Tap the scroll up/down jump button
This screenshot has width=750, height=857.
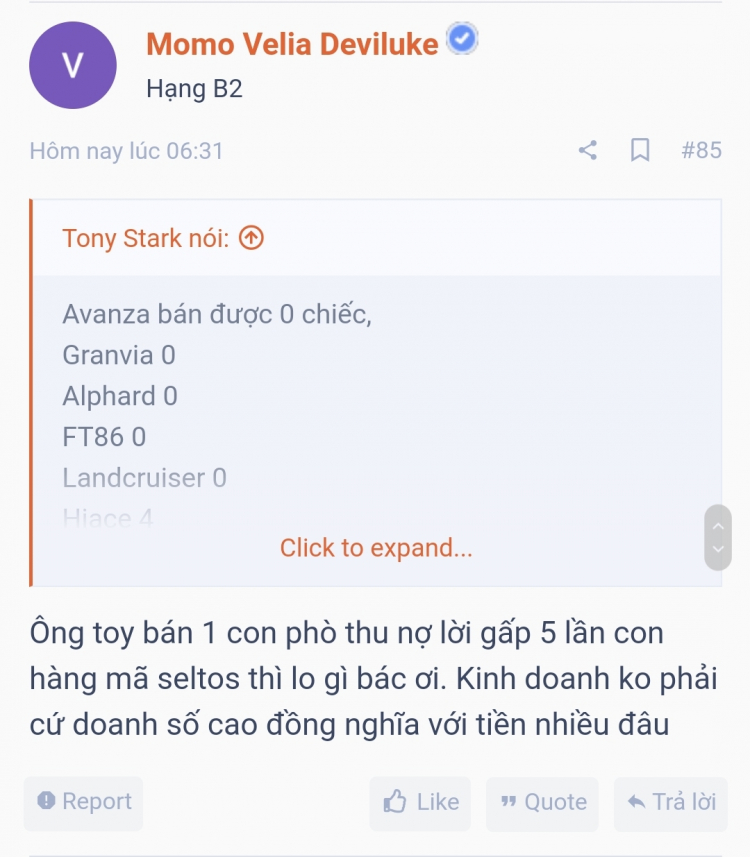(717, 538)
